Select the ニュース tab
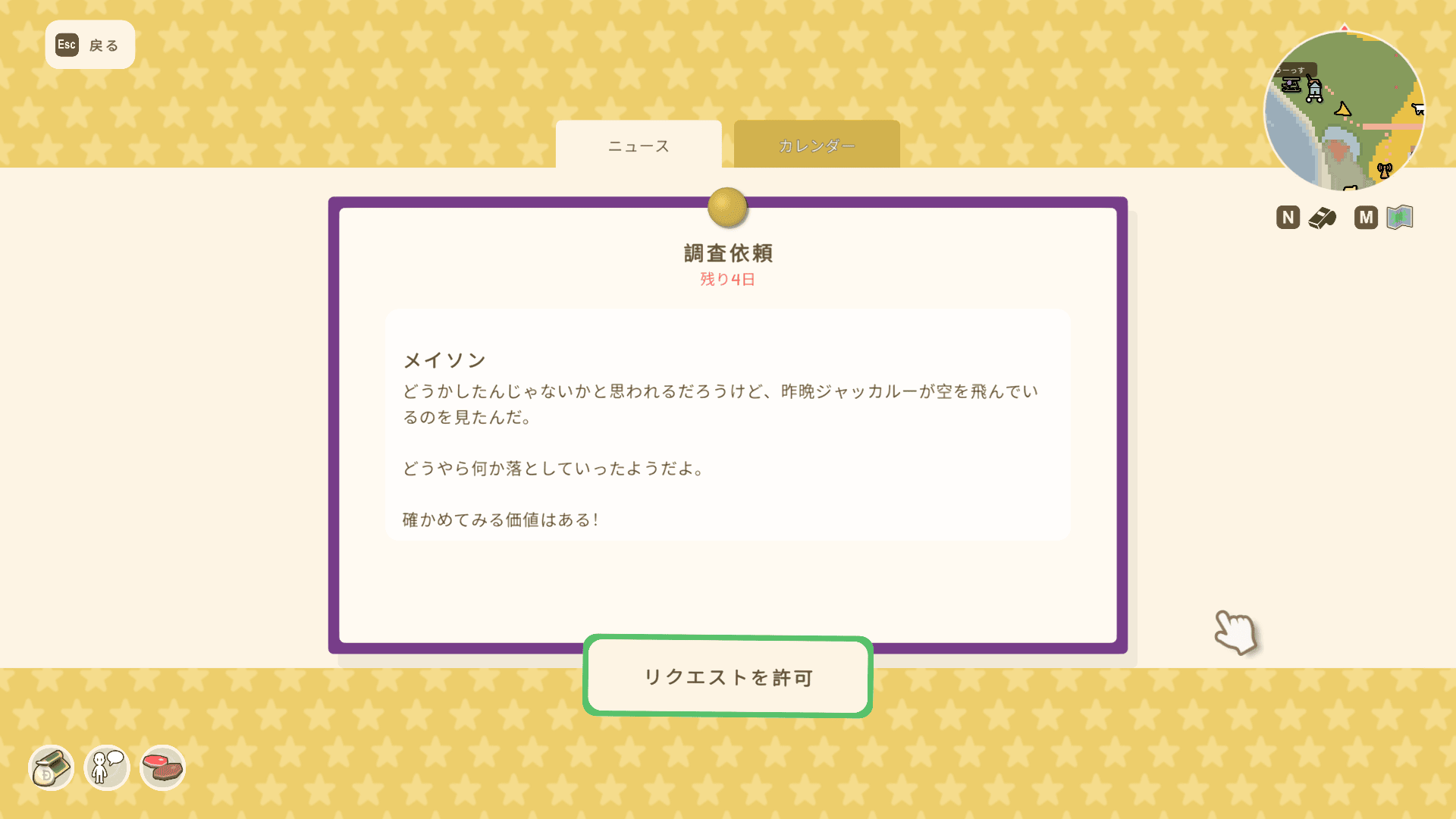This screenshot has width=1456, height=819. (x=638, y=145)
